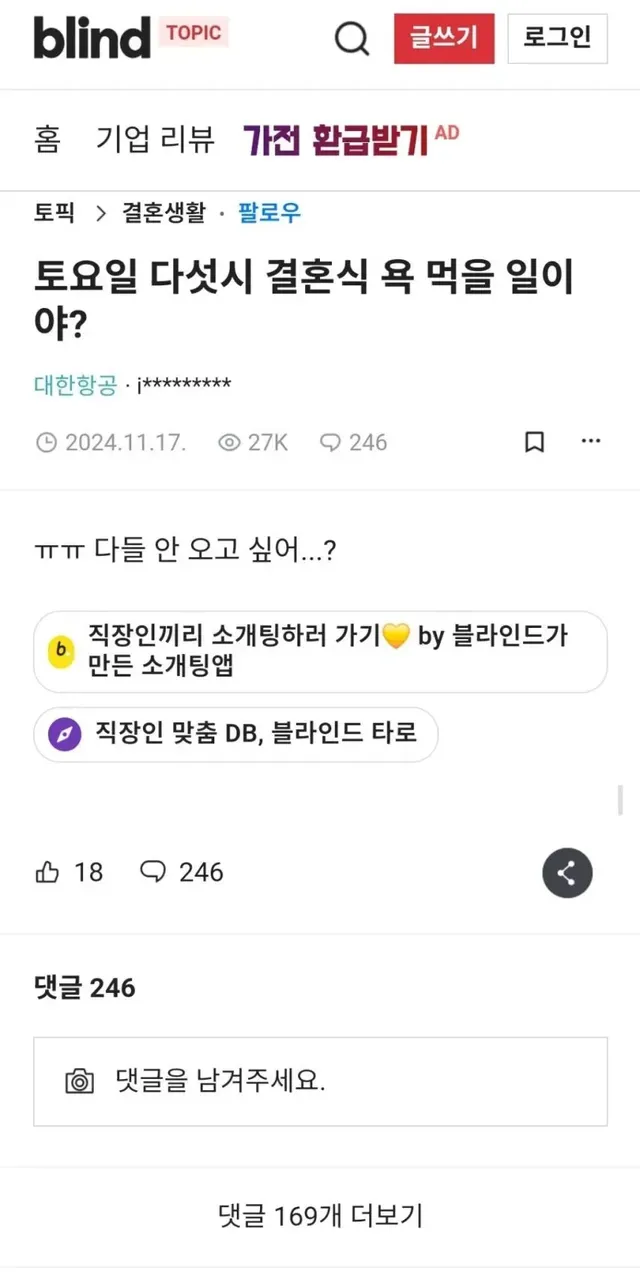Open the 직장인끼리 소개팅하러 가기 banner
The width and height of the screenshot is (640, 1280).
(x=320, y=651)
